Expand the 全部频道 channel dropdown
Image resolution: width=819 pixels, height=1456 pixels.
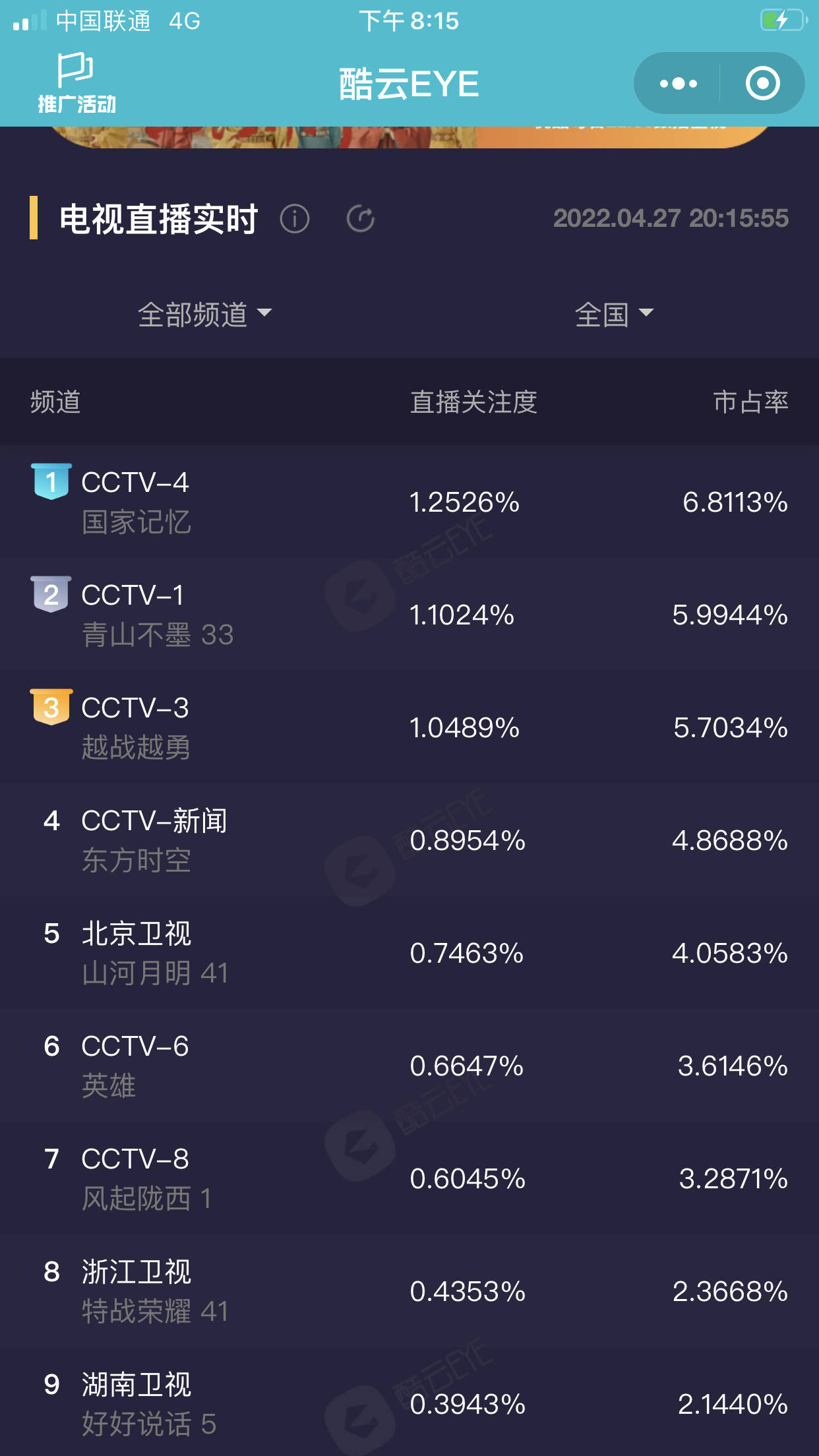pos(204,315)
